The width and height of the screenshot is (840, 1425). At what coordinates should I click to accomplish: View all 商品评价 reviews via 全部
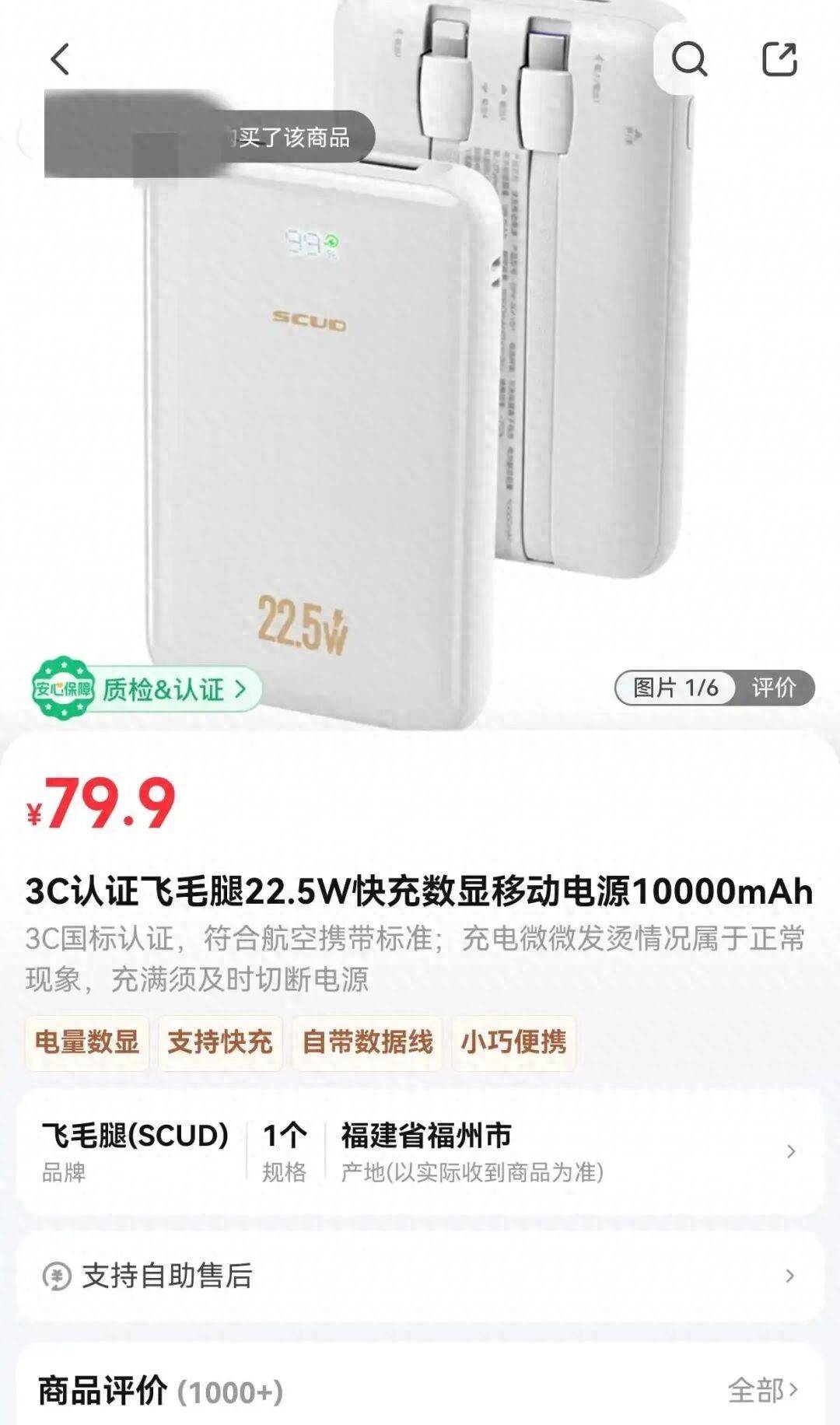point(762,1389)
